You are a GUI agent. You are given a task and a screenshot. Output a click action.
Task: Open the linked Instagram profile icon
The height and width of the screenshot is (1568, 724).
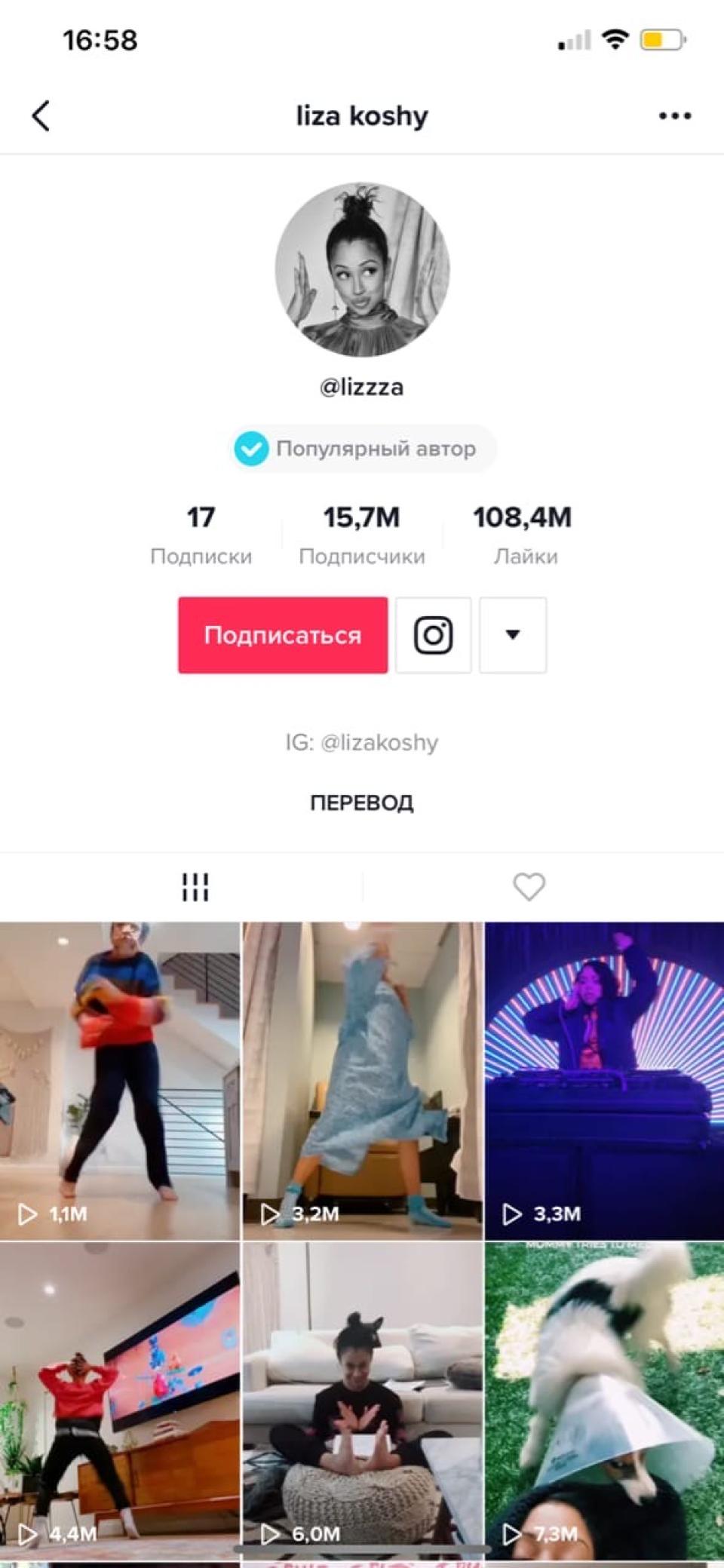[x=433, y=635]
